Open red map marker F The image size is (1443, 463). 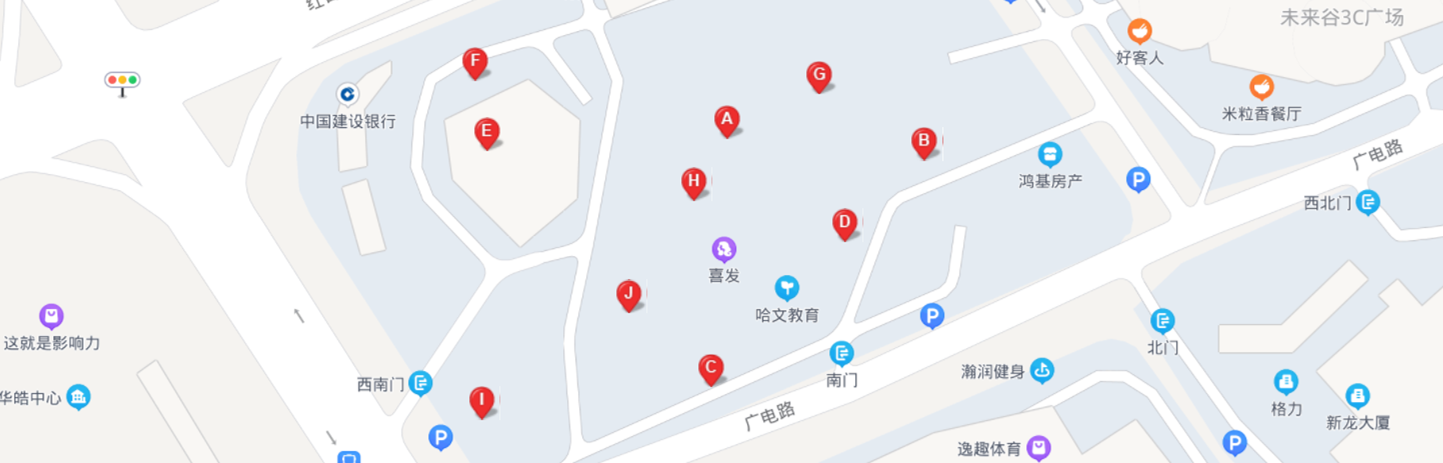pyautogui.click(x=475, y=63)
